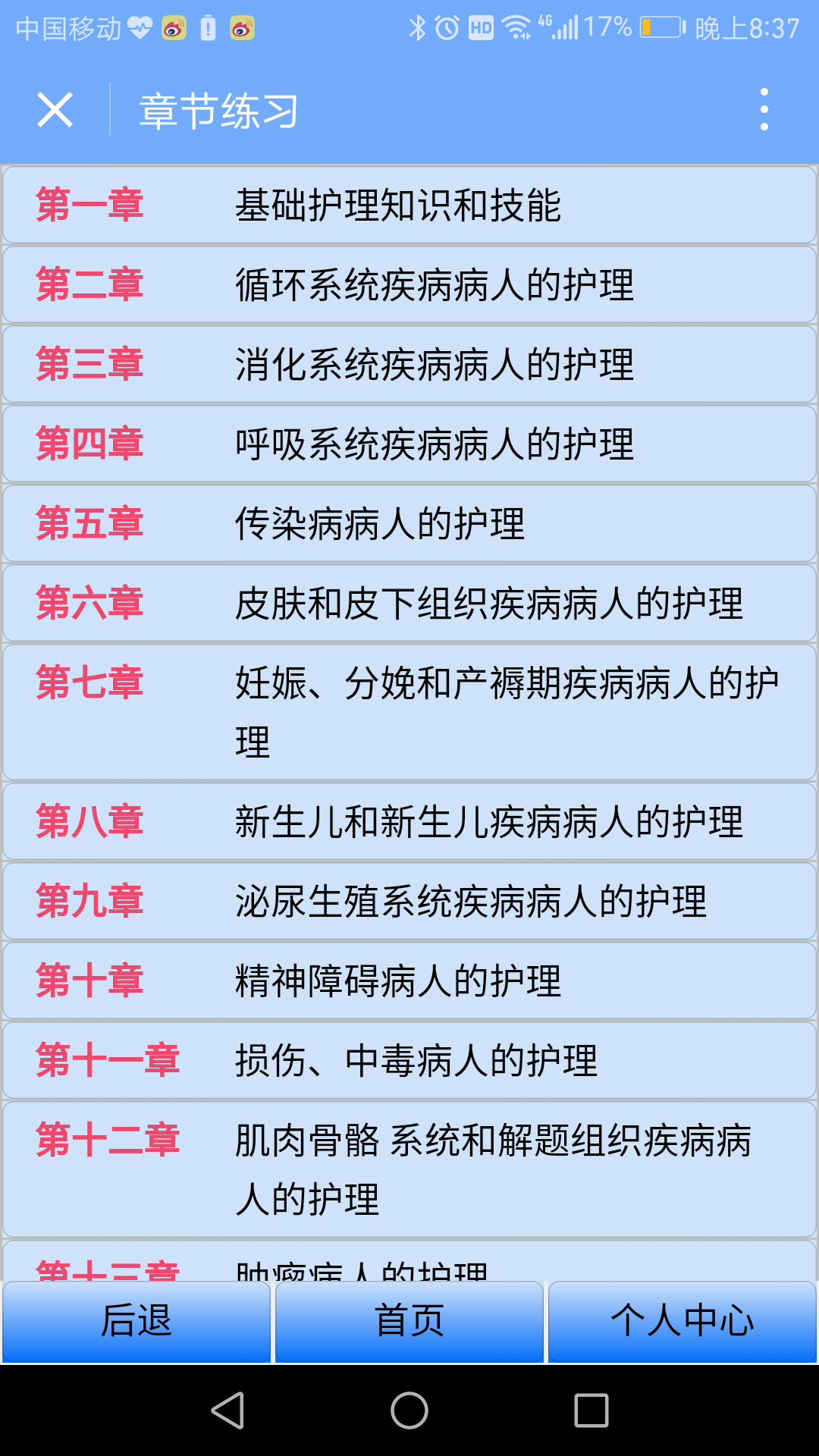The image size is (819, 1456).
Task: Go to 首页
Action: coord(409,1321)
